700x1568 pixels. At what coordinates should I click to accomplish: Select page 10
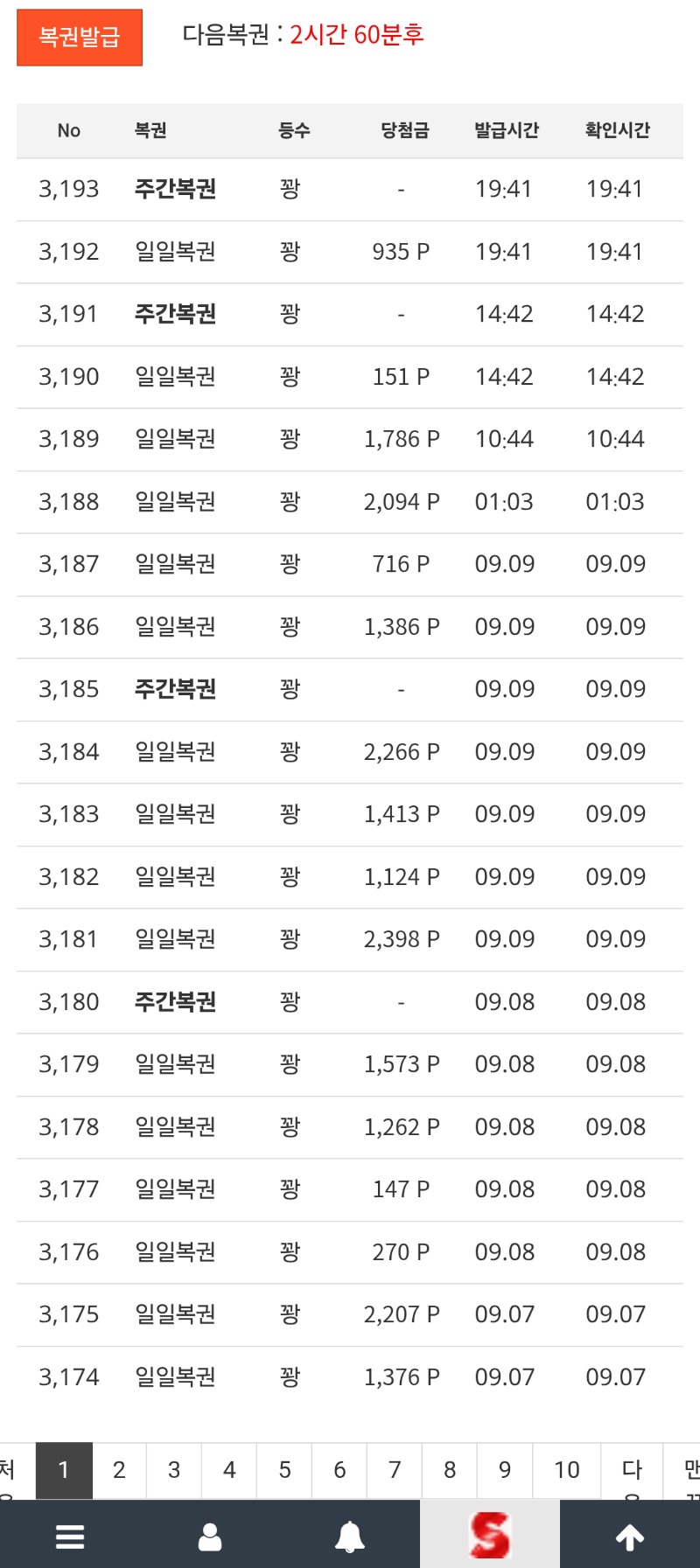pos(567,1470)
